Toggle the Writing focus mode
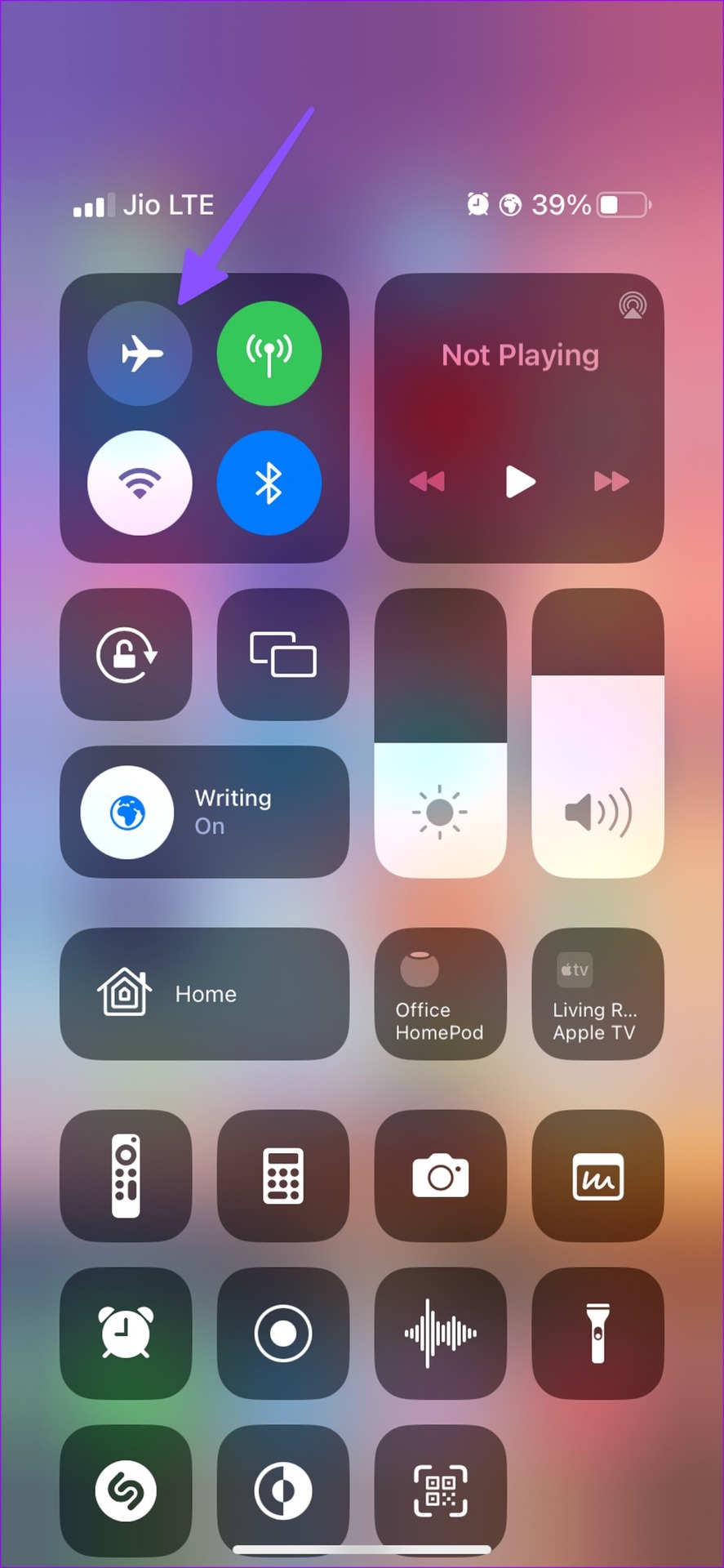This screenshot has height=1568, width=724. point(127,812)
